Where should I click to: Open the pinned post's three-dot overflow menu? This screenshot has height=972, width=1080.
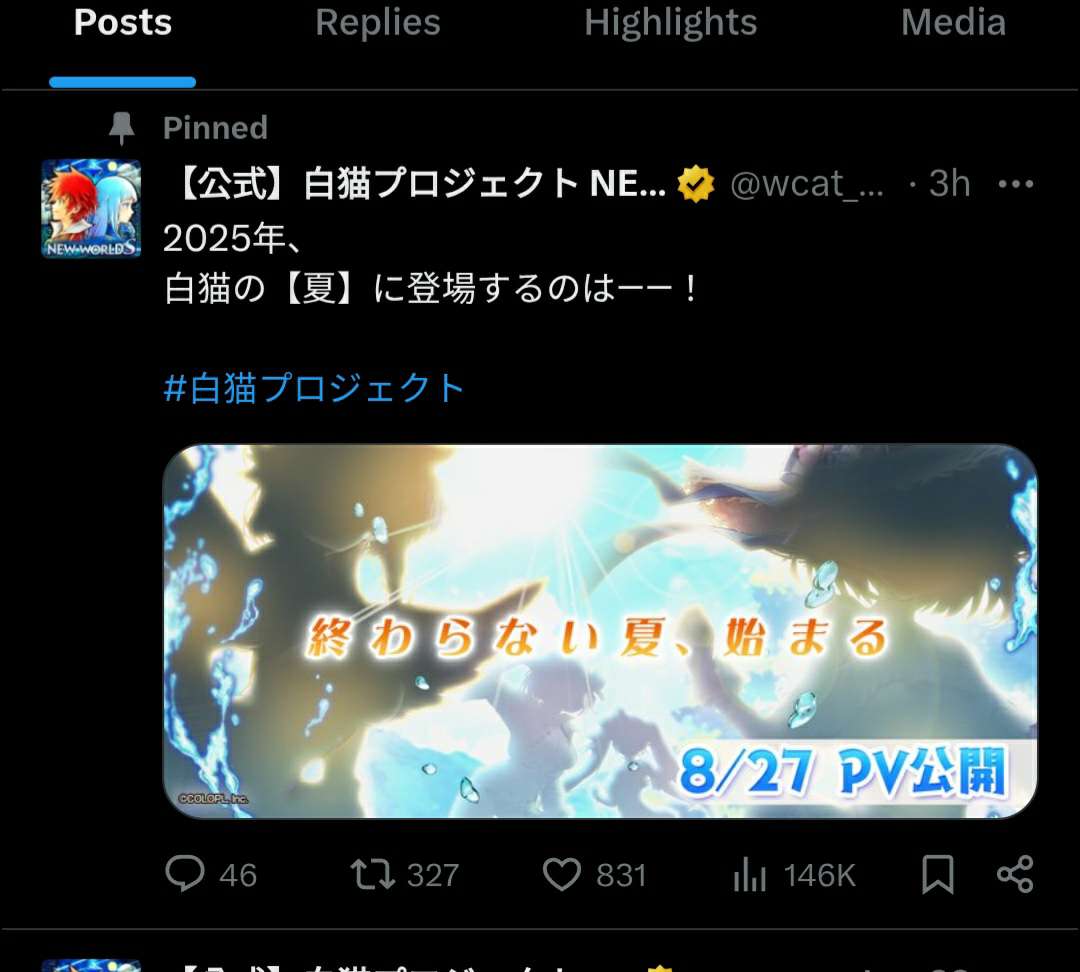pyautogui.click(x=1015, y=184)
